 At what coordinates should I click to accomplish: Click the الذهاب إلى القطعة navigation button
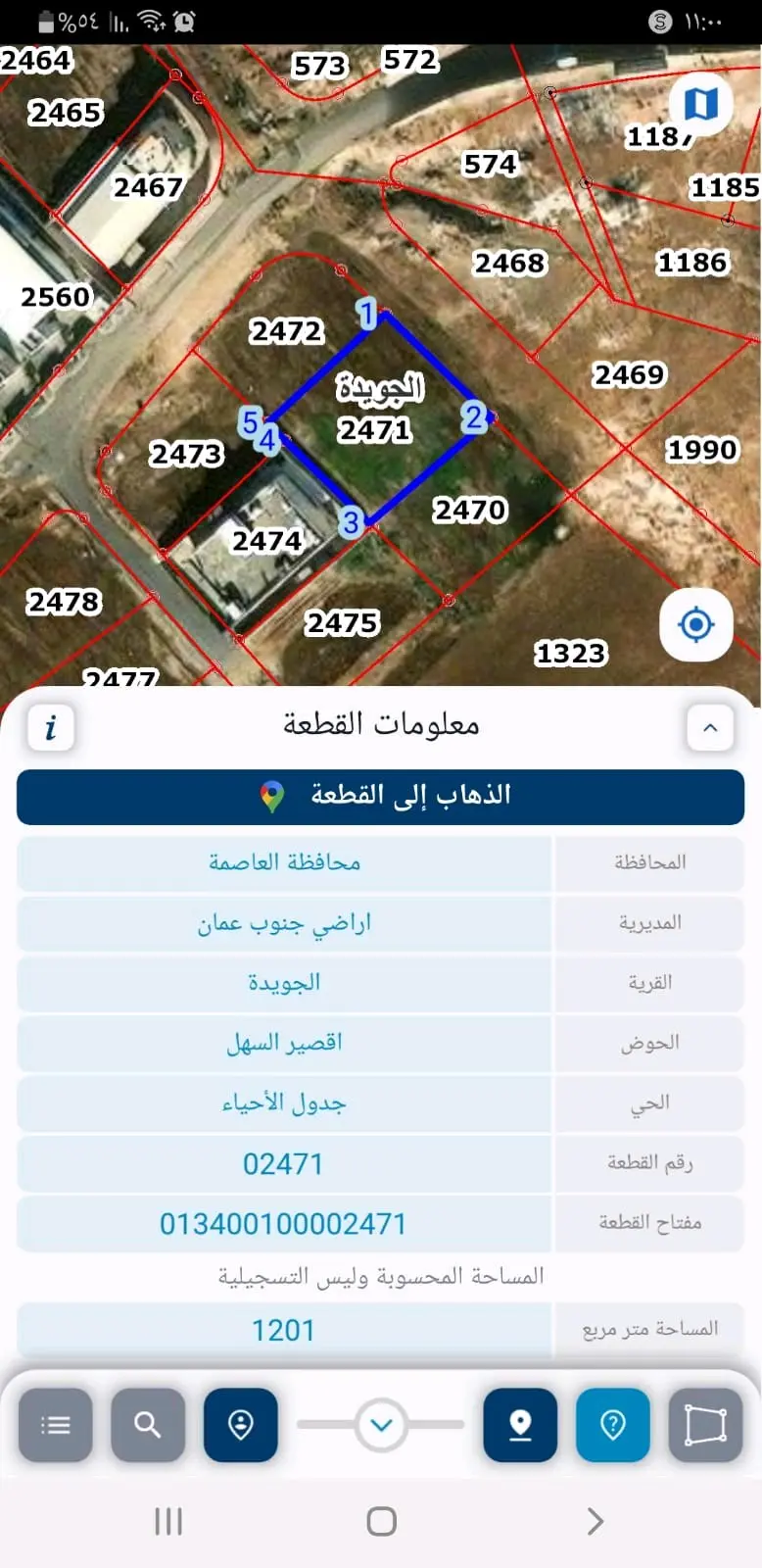coord(379,797)
